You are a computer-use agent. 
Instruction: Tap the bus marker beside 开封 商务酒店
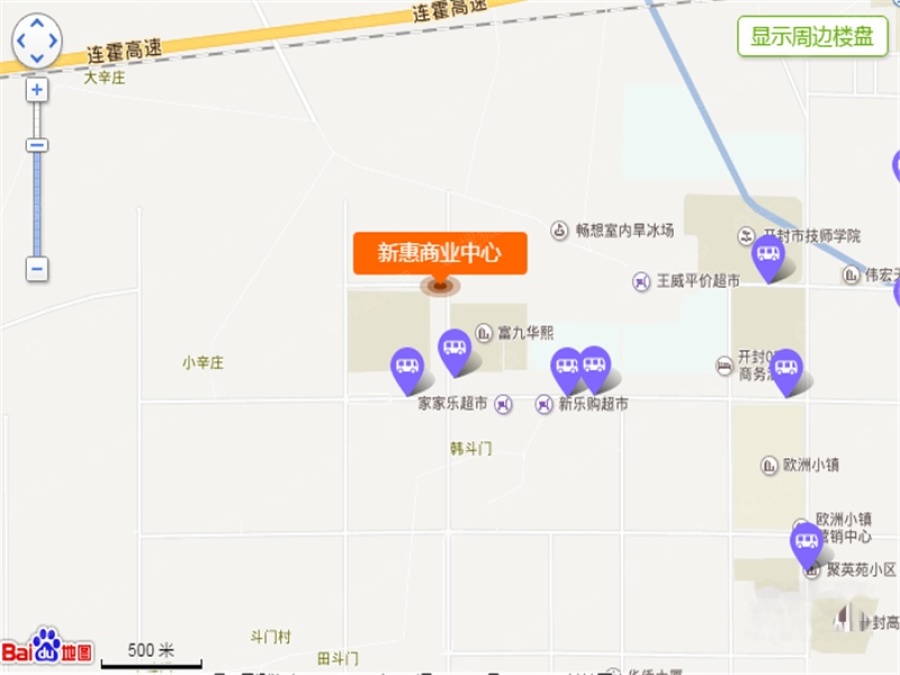[787, 368]
